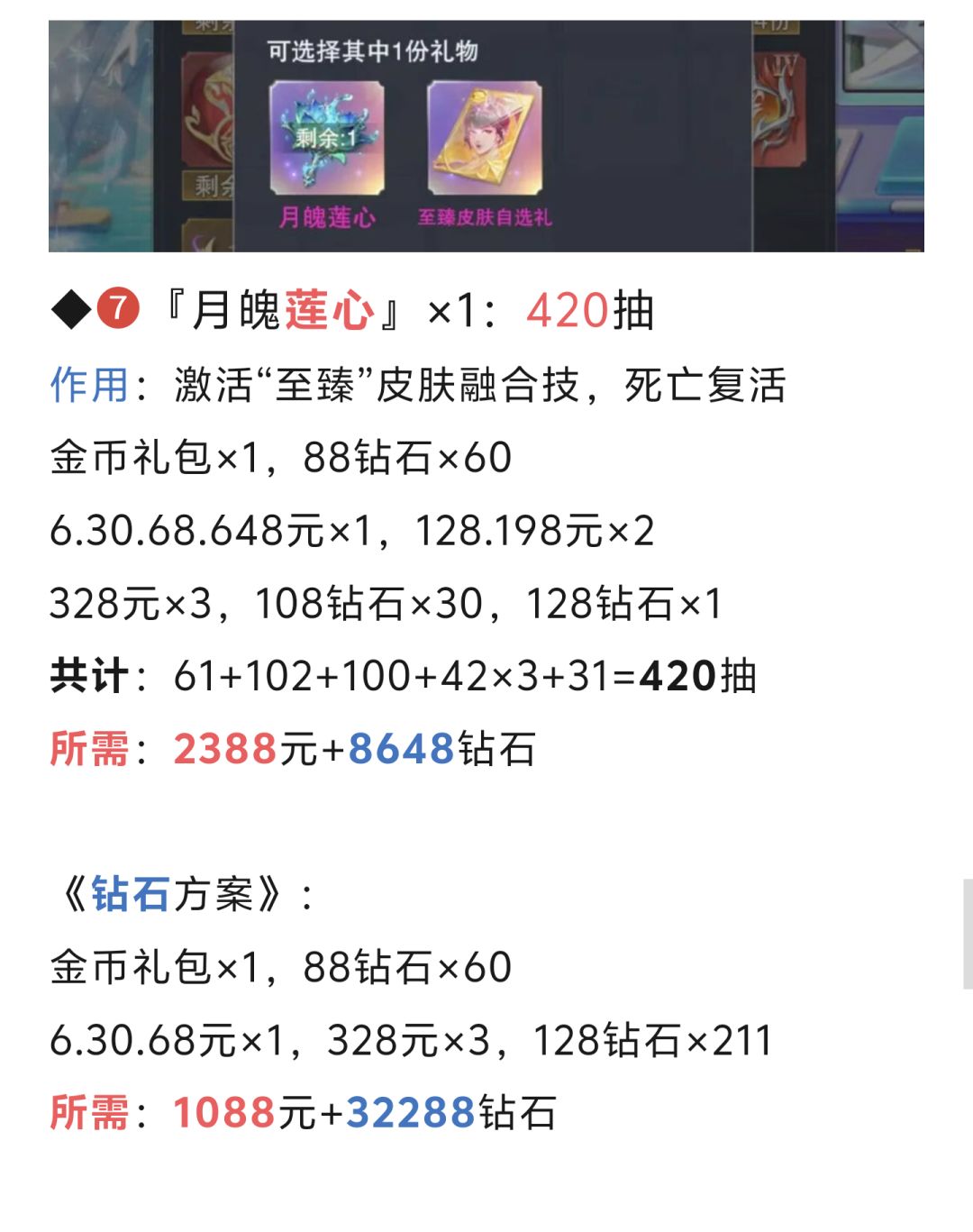Click the pink 至臻皮肤自选礼 item name label
Image resolution: width=973 pixels, height=1232 pixels.
488,216
